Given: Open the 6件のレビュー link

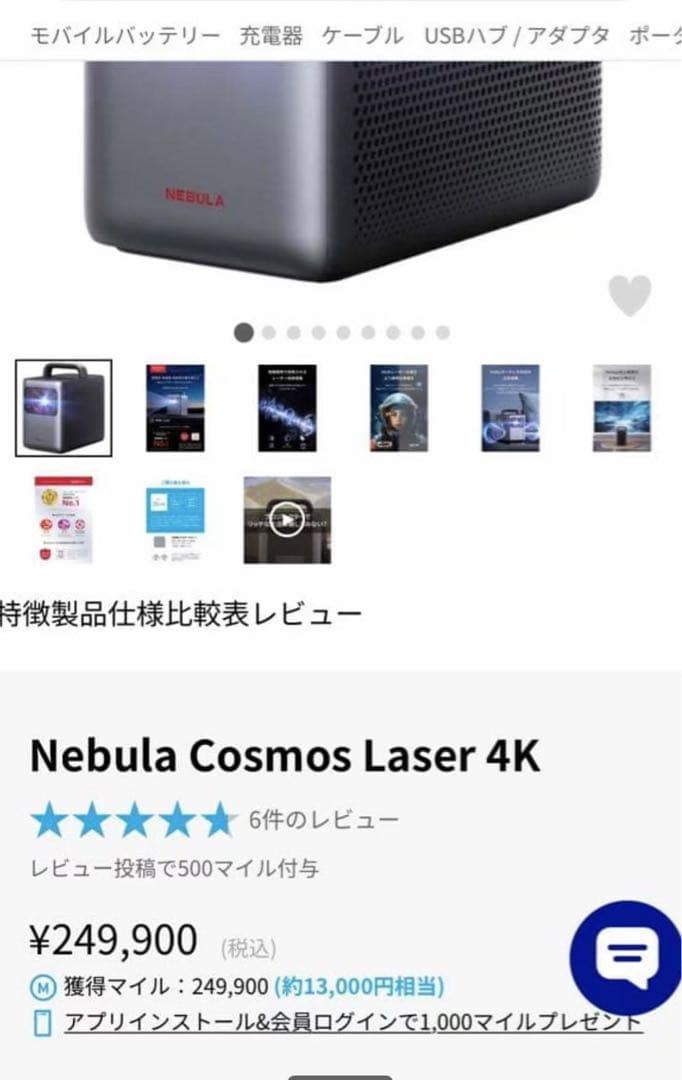Looking at the screenshot, I should pos(323,821).
